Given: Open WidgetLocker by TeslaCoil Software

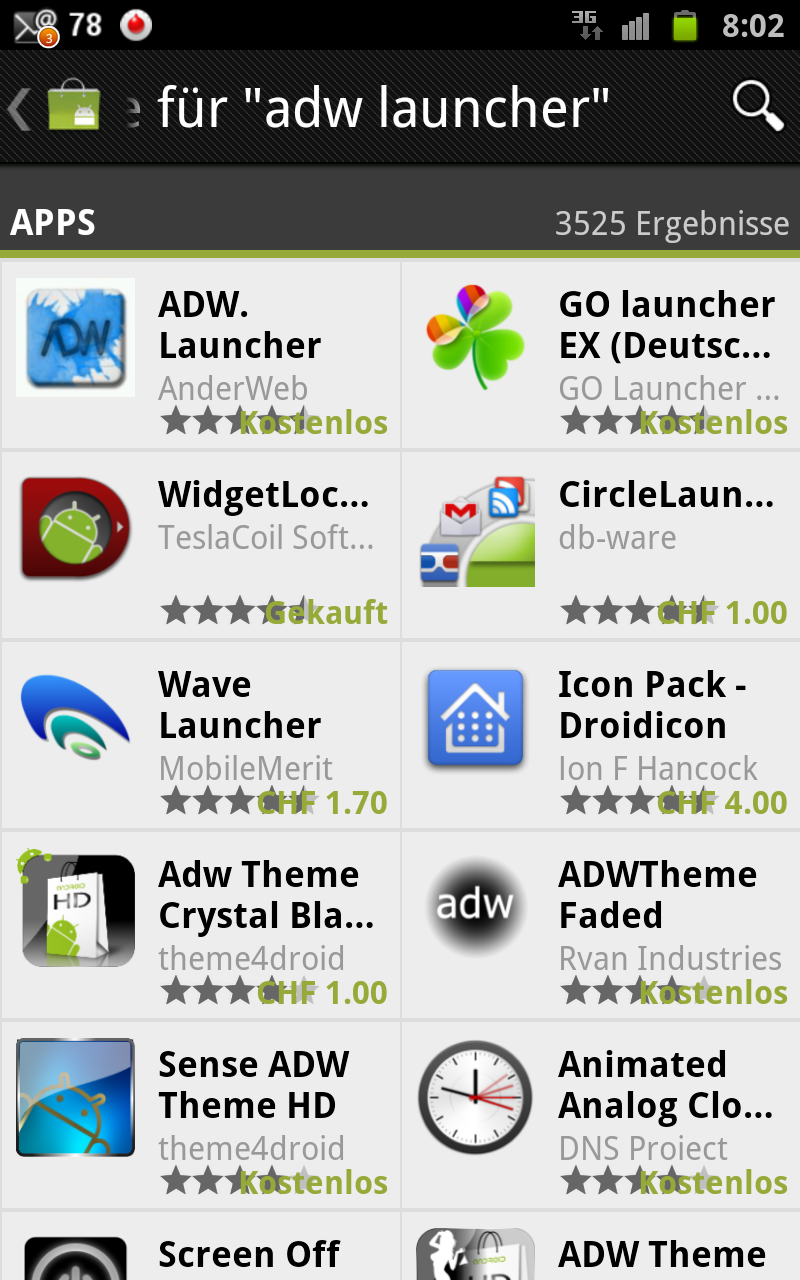Looking at the screenshot, I should (x=200, y=545).
